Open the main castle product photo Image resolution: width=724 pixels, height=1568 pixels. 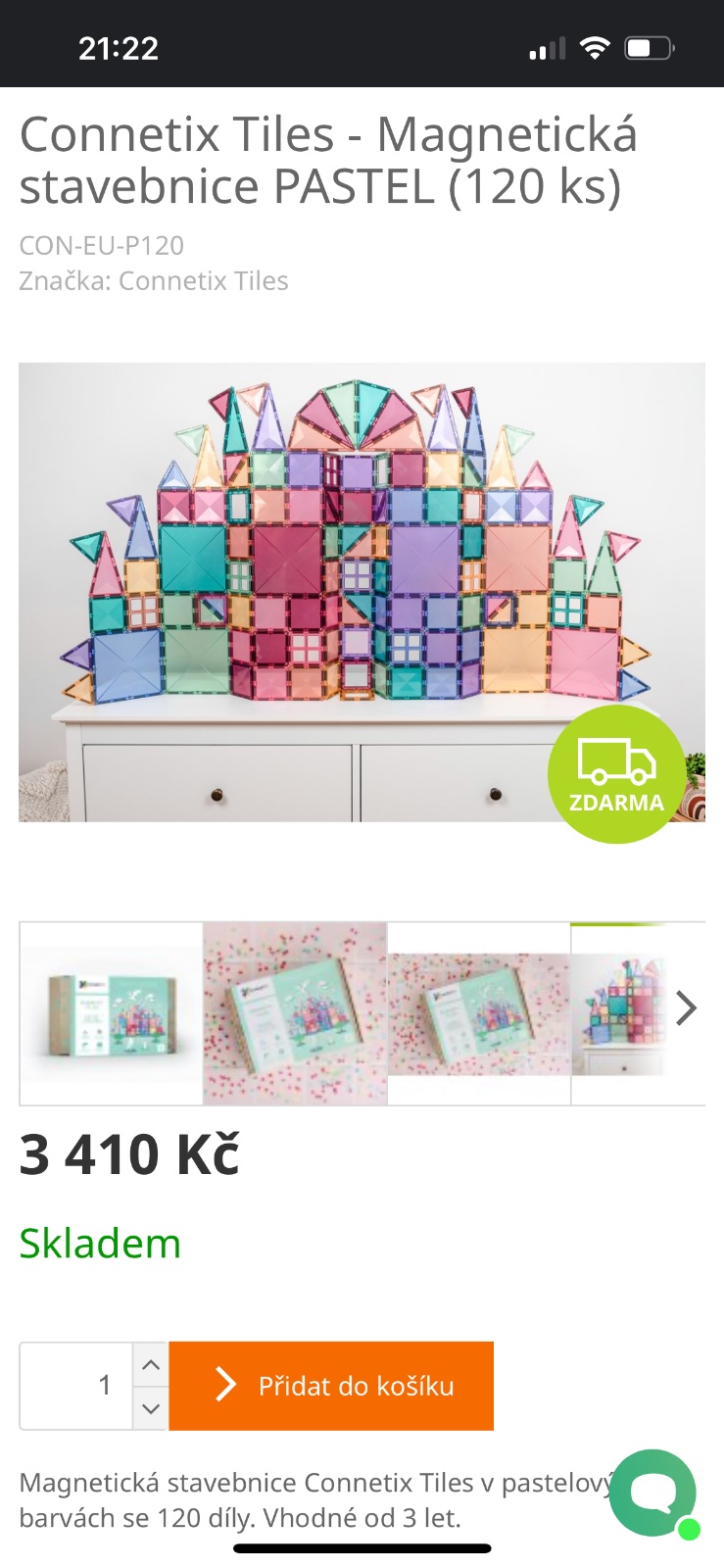coord(362,591)
